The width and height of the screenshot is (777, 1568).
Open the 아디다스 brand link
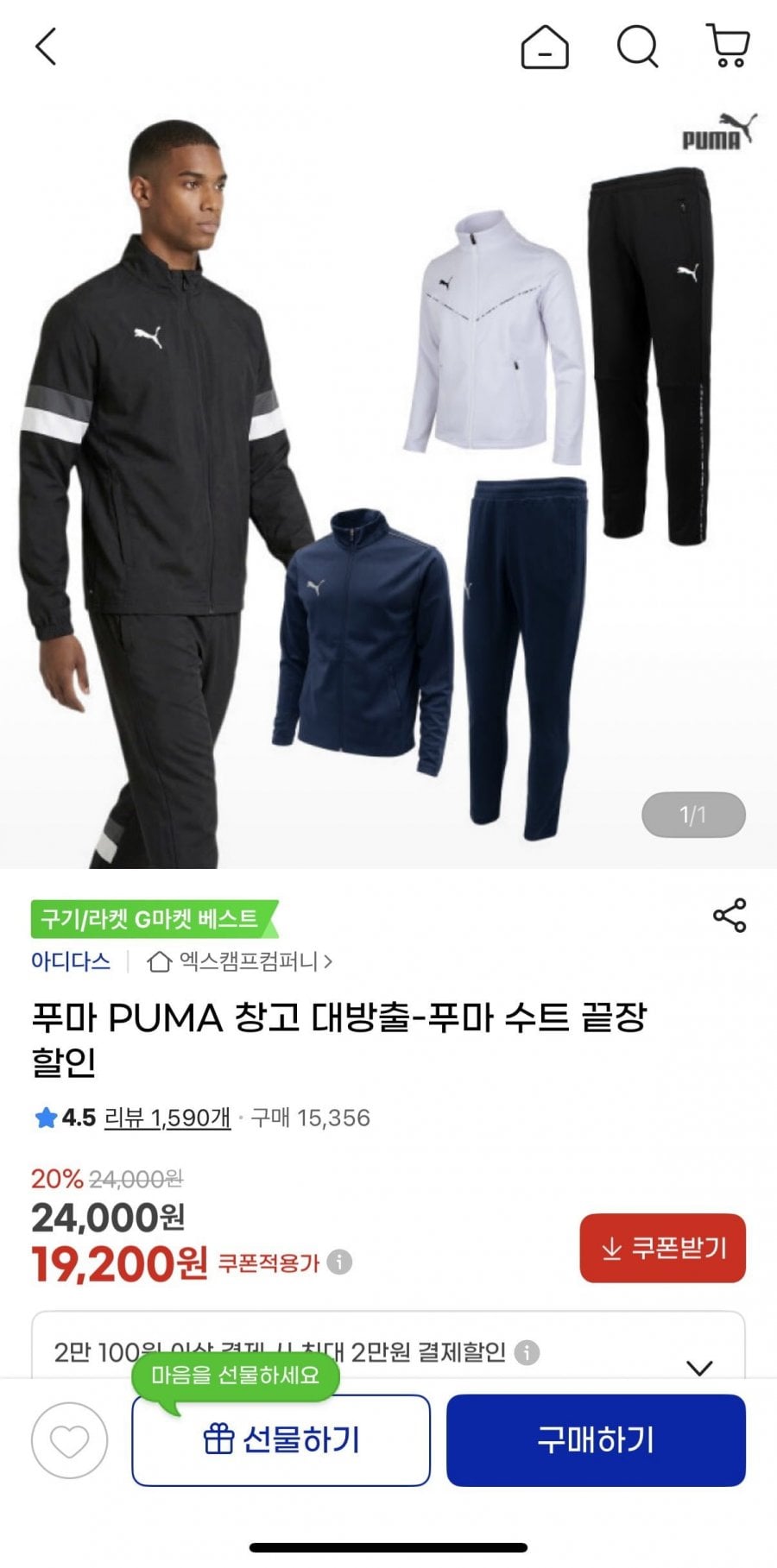(71, 961)
